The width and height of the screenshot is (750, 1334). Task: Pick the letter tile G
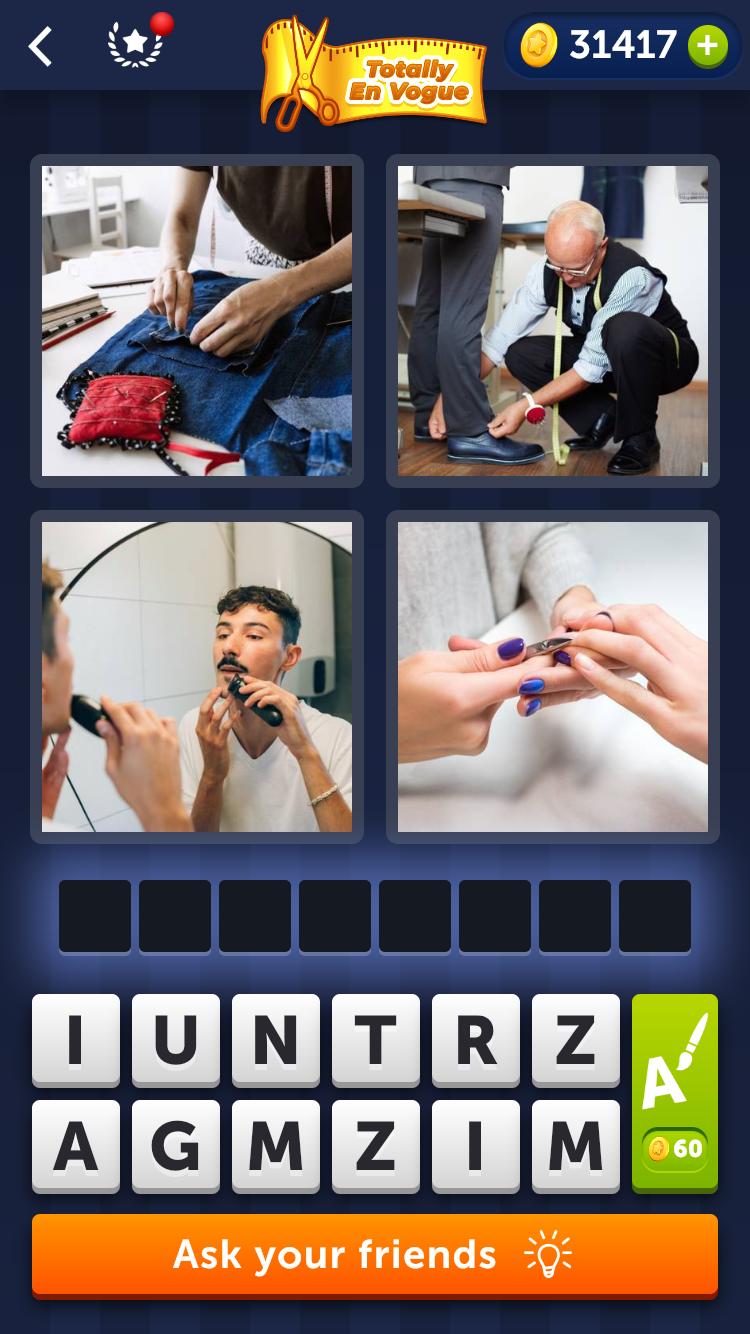click(x=176, y=1146)
